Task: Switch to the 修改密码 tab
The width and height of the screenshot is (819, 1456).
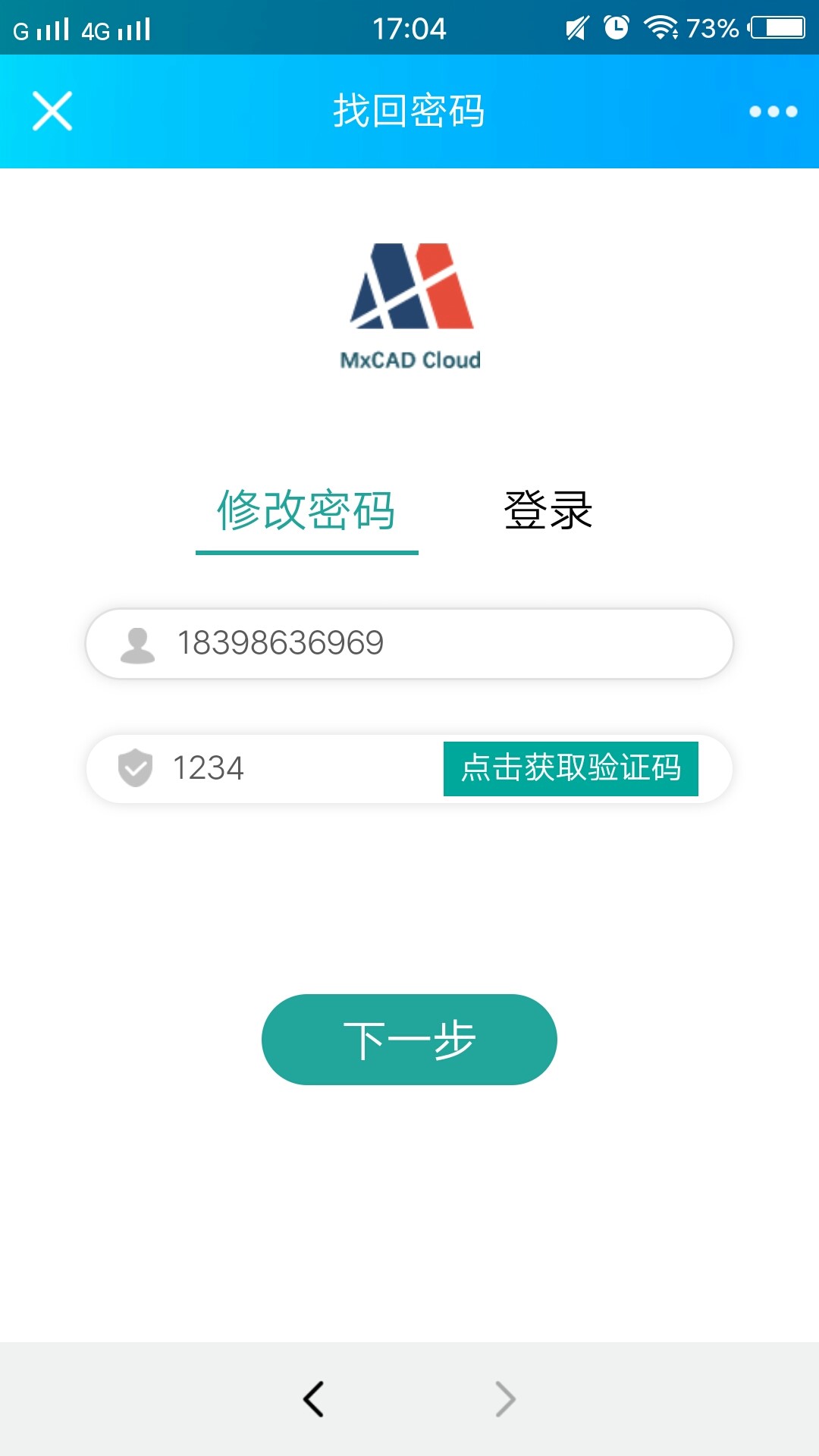Action: [x=306, y=510]
